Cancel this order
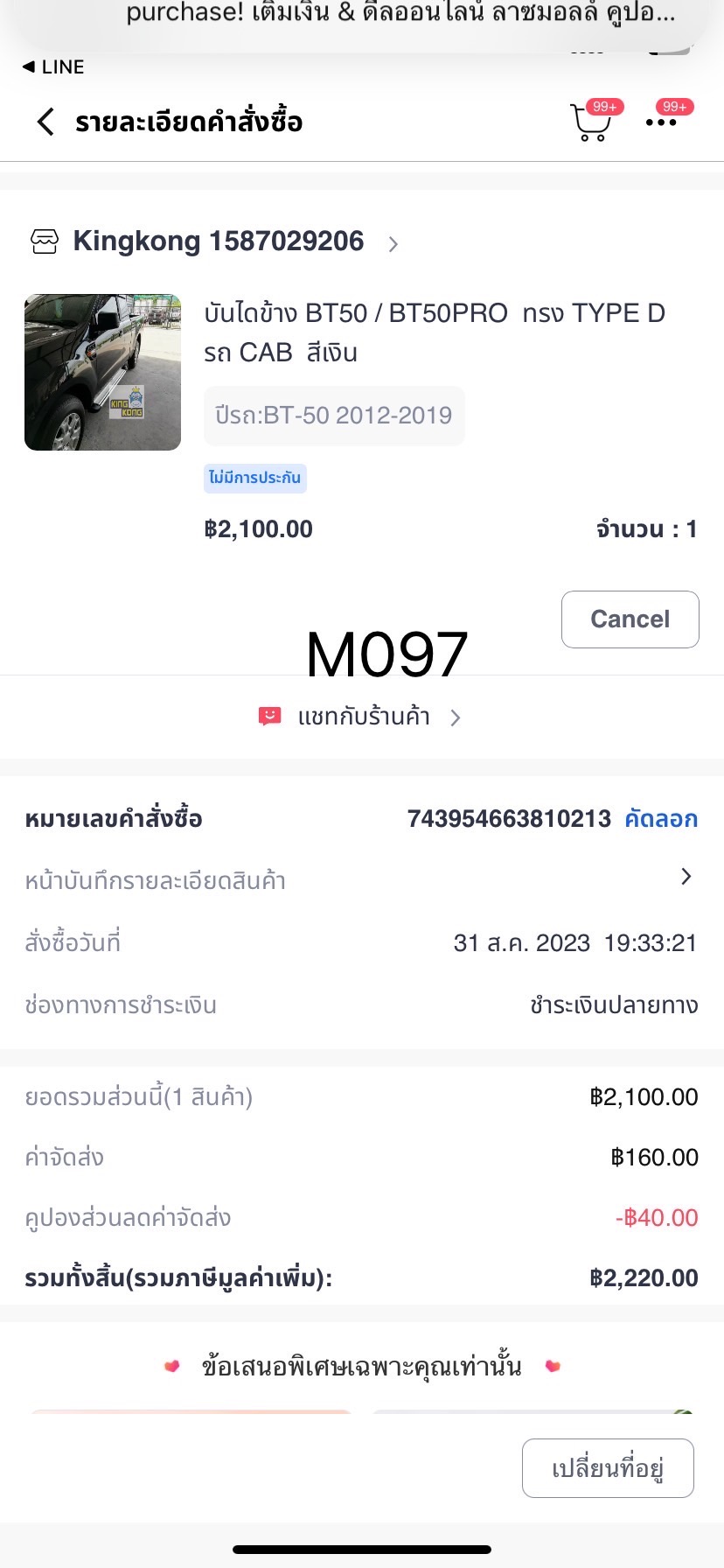 pos(630,619)
